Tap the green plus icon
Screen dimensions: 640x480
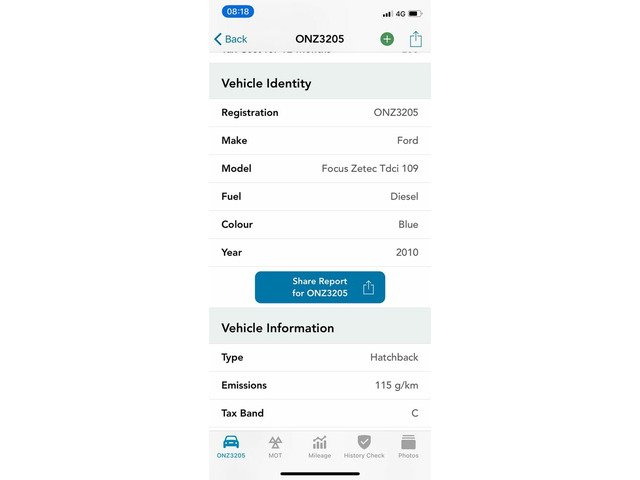(x=387, y=39)
